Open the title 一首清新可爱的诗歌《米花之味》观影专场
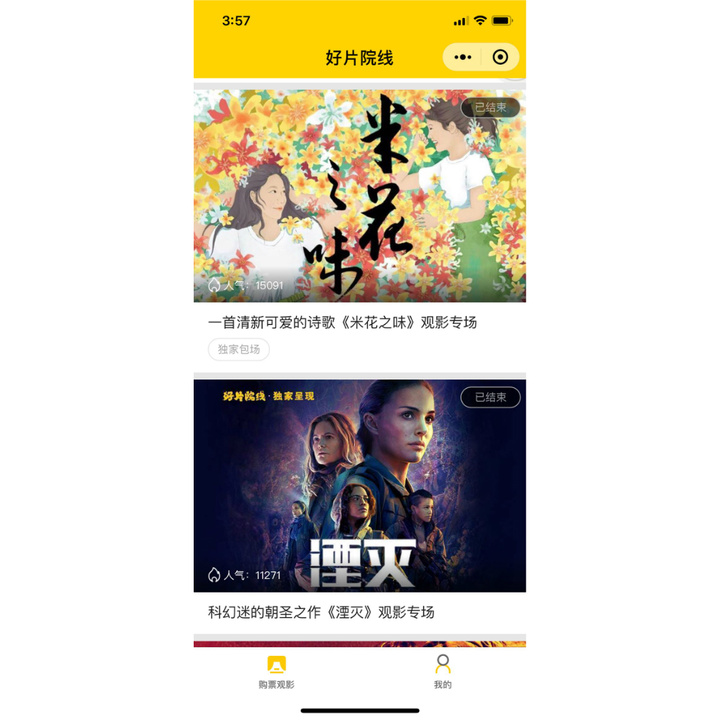This screenshot has height=720, width=720. (x=342, y=322)
